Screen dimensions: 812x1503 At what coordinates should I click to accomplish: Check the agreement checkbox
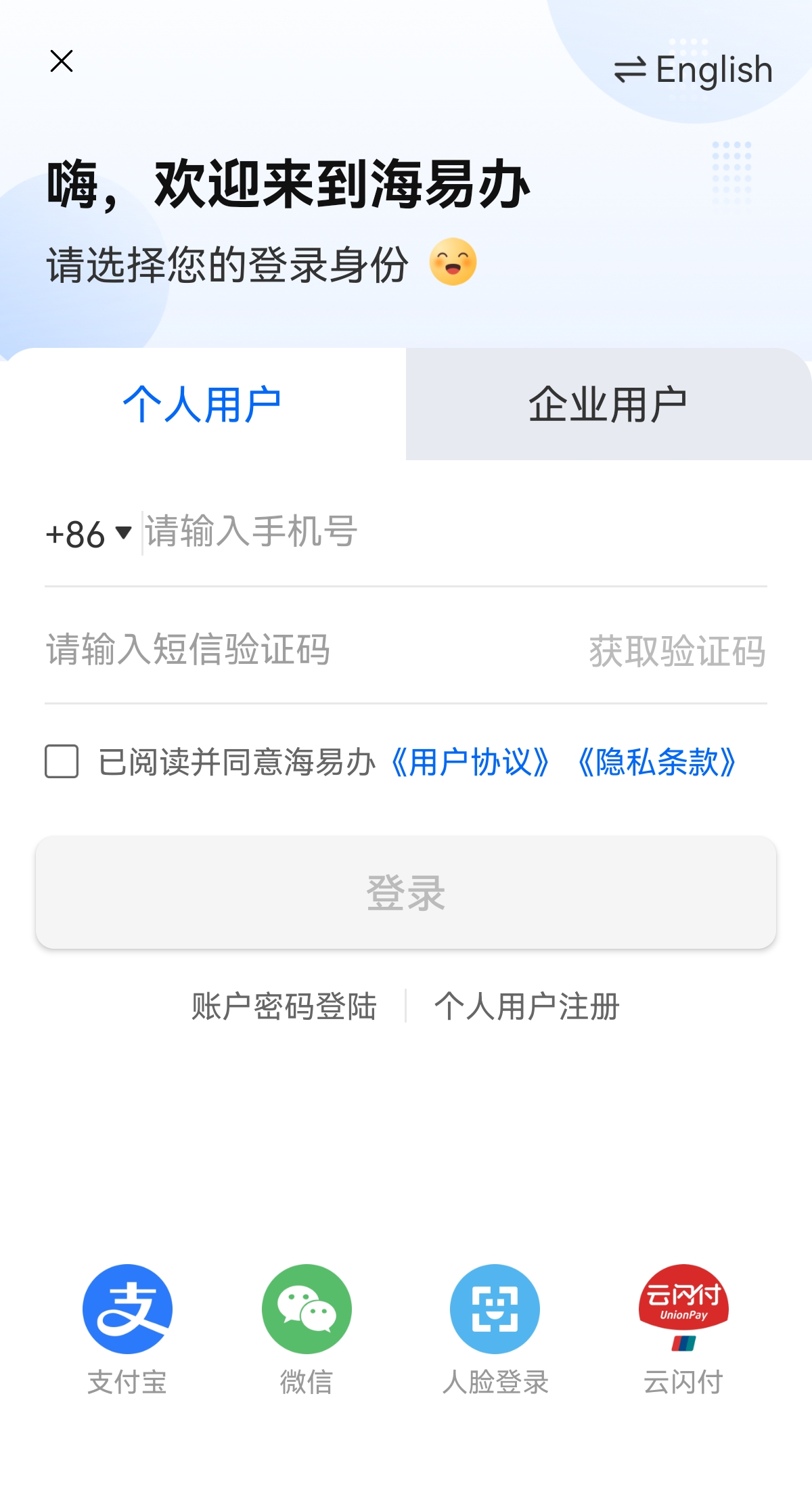62,761
